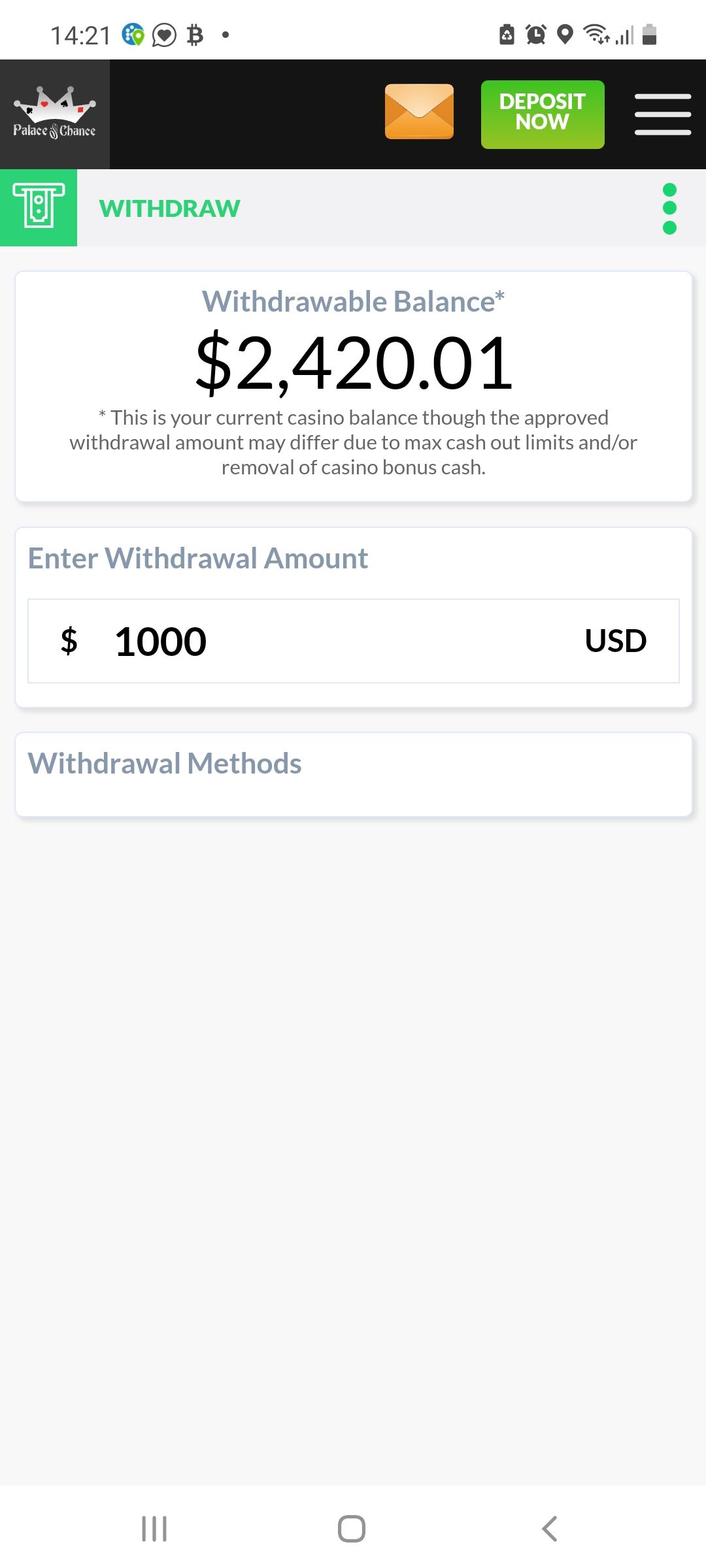Go to the Palace of Chance home logo
This screenshot has width=706, height=1568.
[x=55, y=114]
